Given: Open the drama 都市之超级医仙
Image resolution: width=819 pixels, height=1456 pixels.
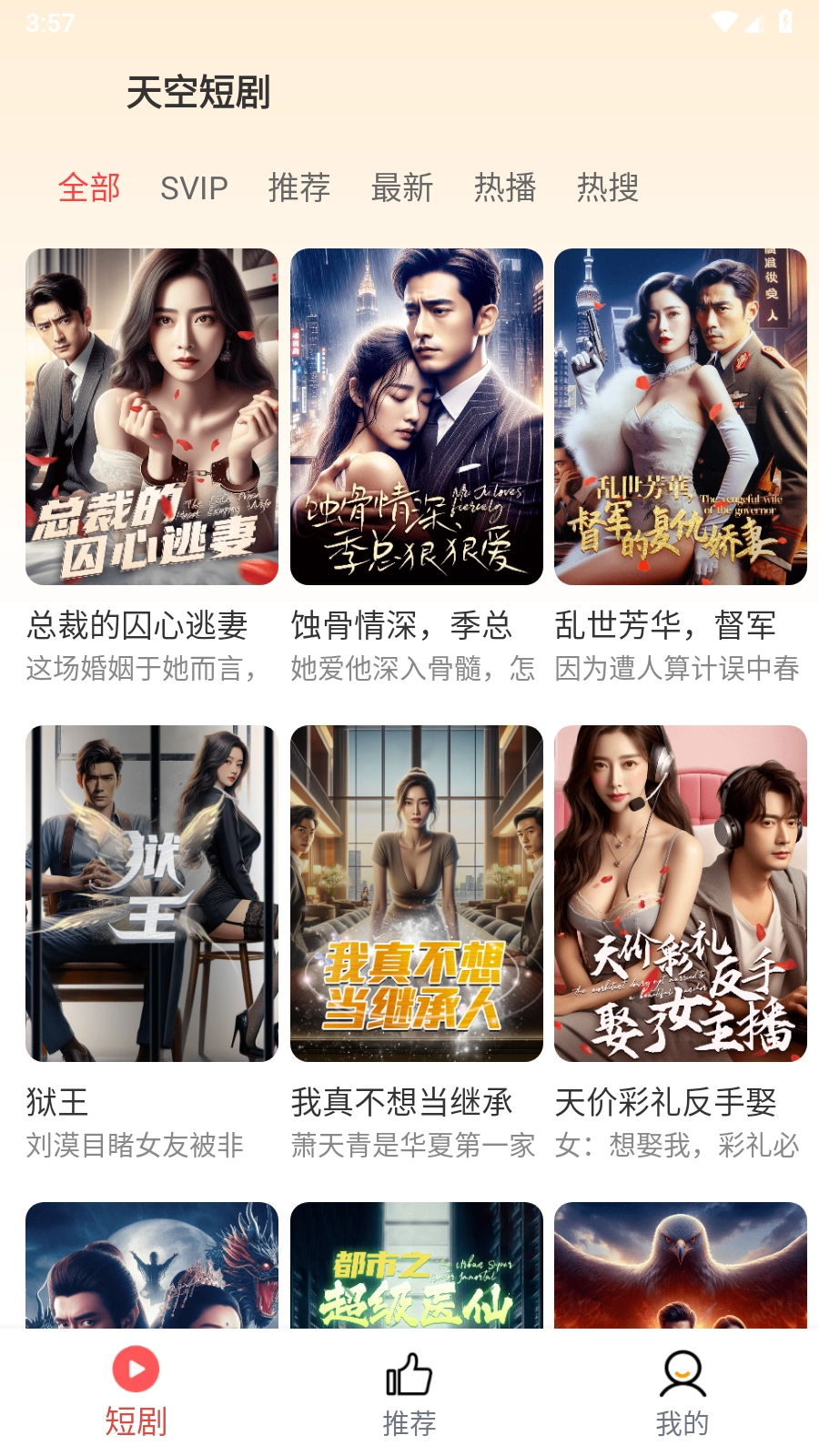Looking at the screenshot, I should click(x=417, y=1265).
